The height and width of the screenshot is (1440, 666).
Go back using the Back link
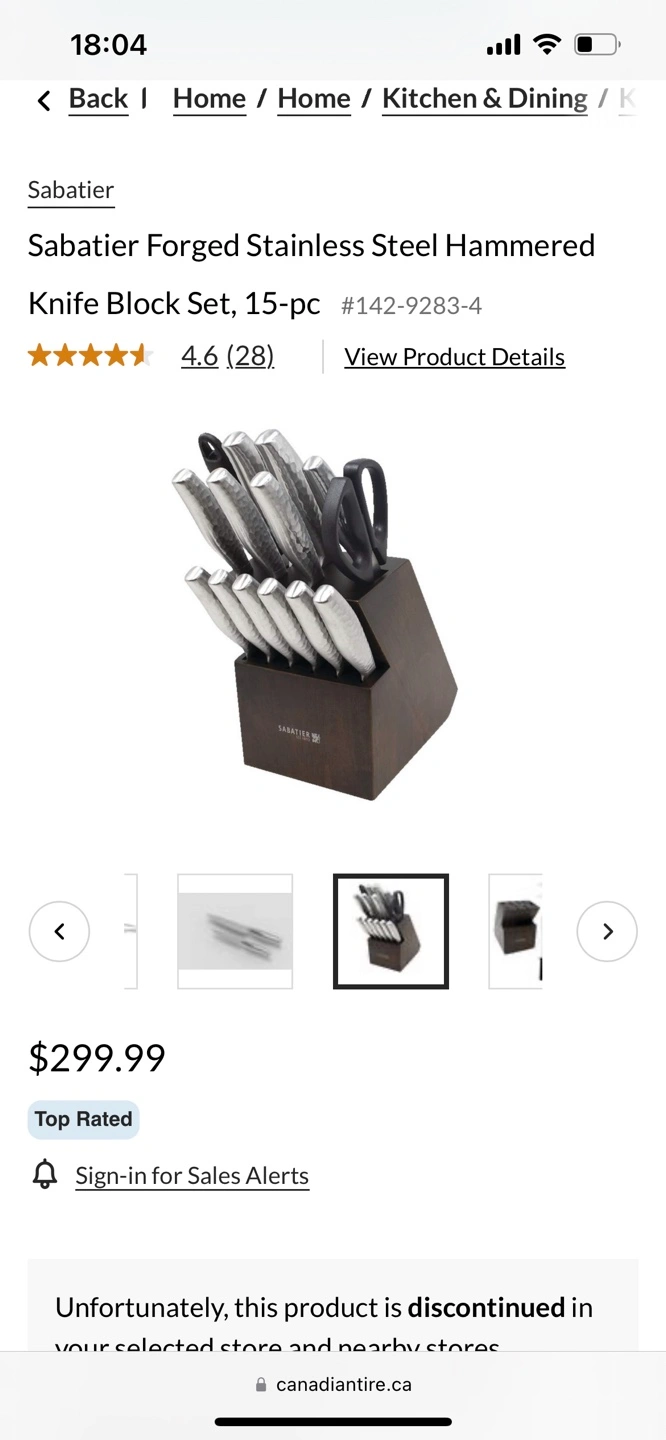pos(83,99)
